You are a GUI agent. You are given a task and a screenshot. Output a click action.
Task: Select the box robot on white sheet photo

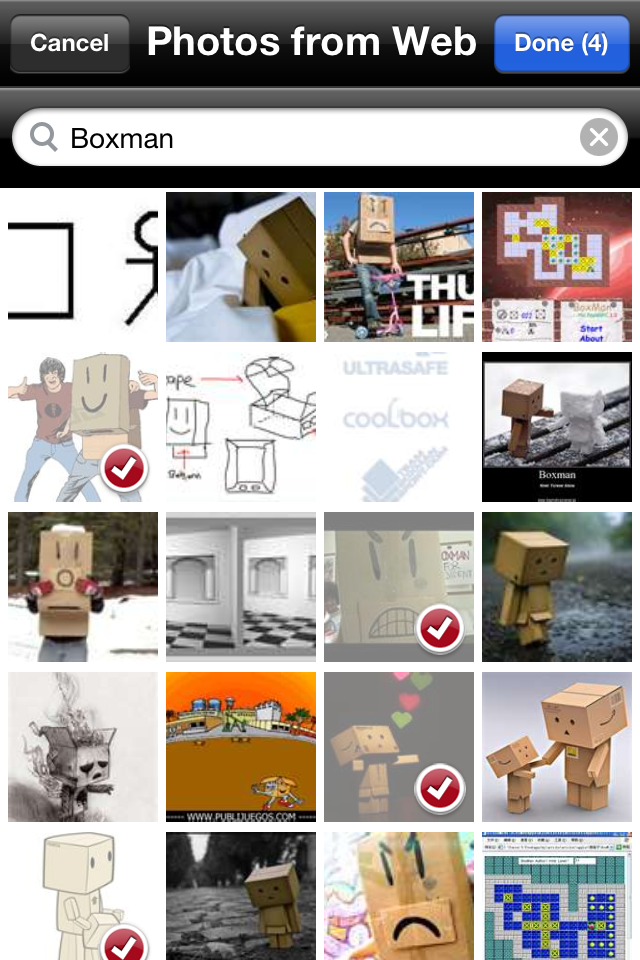(241, 267)
